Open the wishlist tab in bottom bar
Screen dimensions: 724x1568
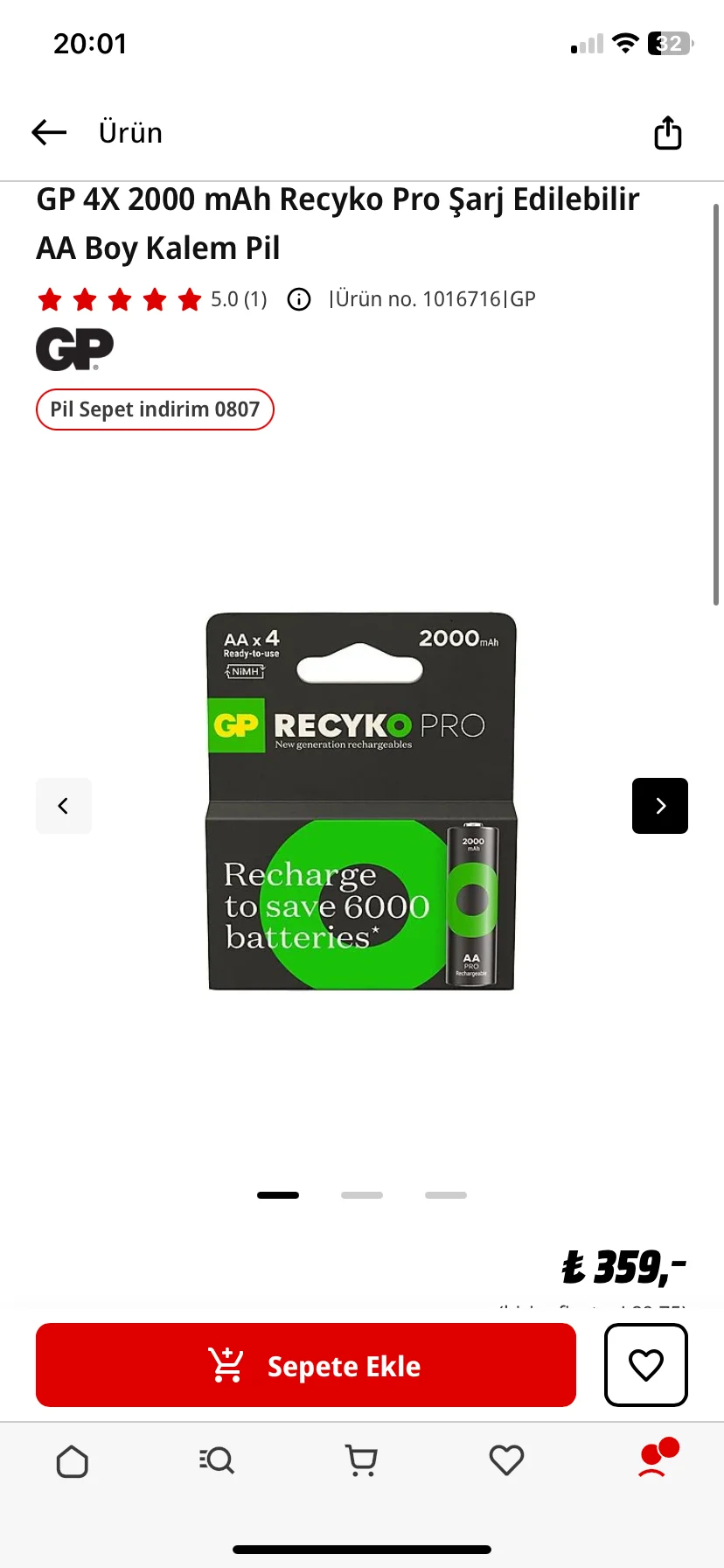click(x=506, y=1461)
